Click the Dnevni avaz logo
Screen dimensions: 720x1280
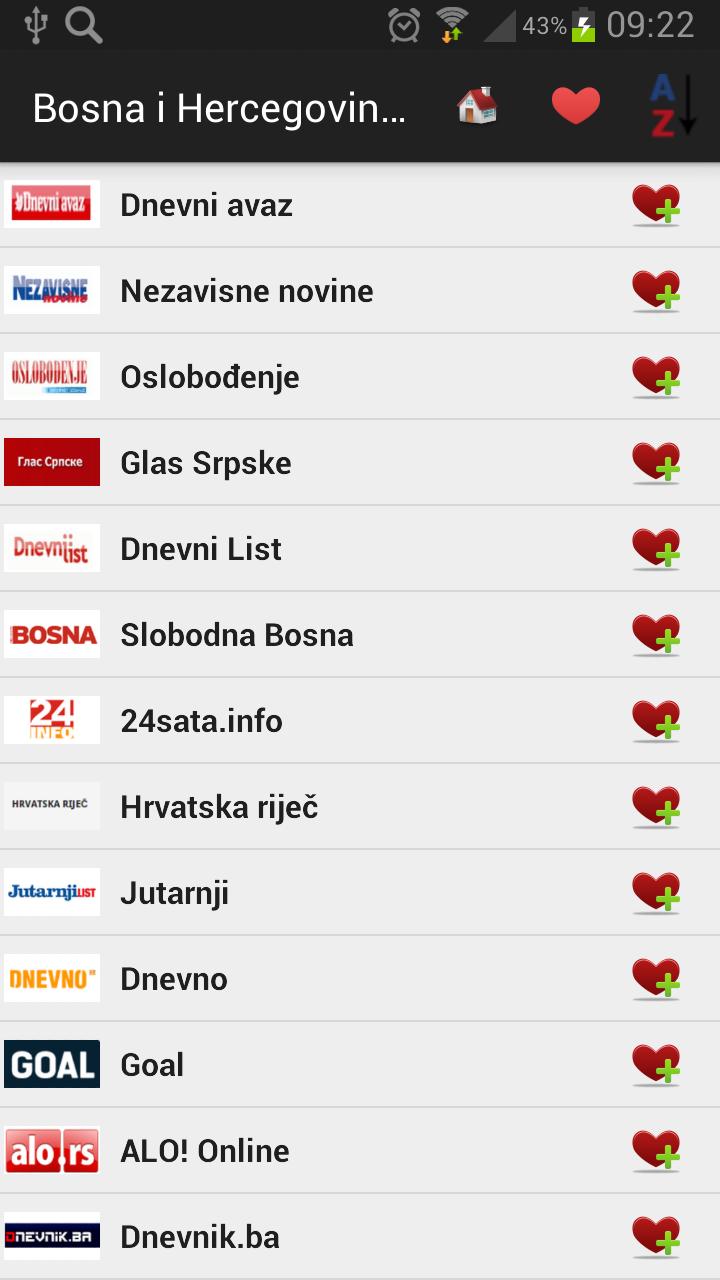point(51,204)
